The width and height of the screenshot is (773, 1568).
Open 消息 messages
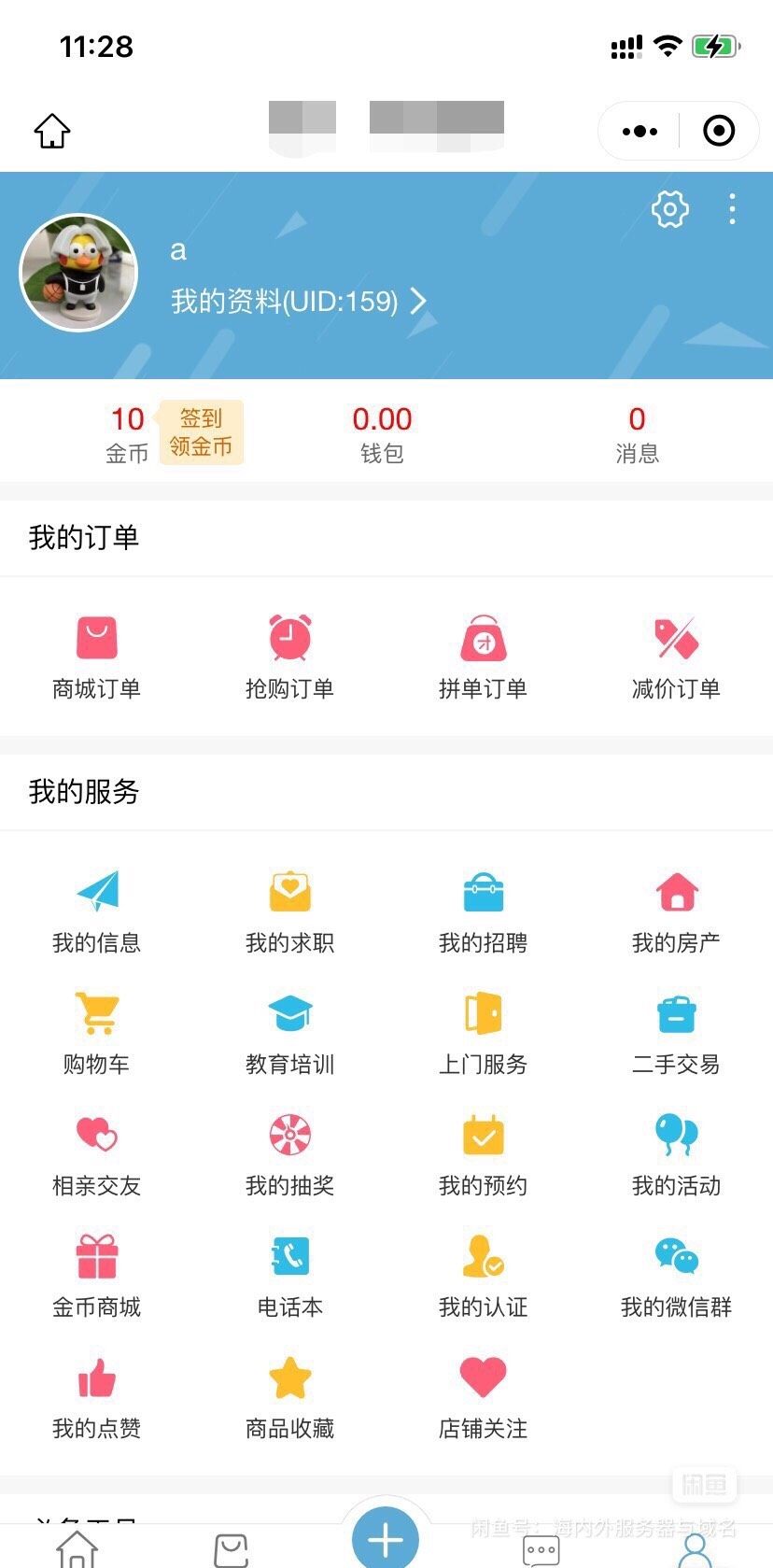click(637, 434)
